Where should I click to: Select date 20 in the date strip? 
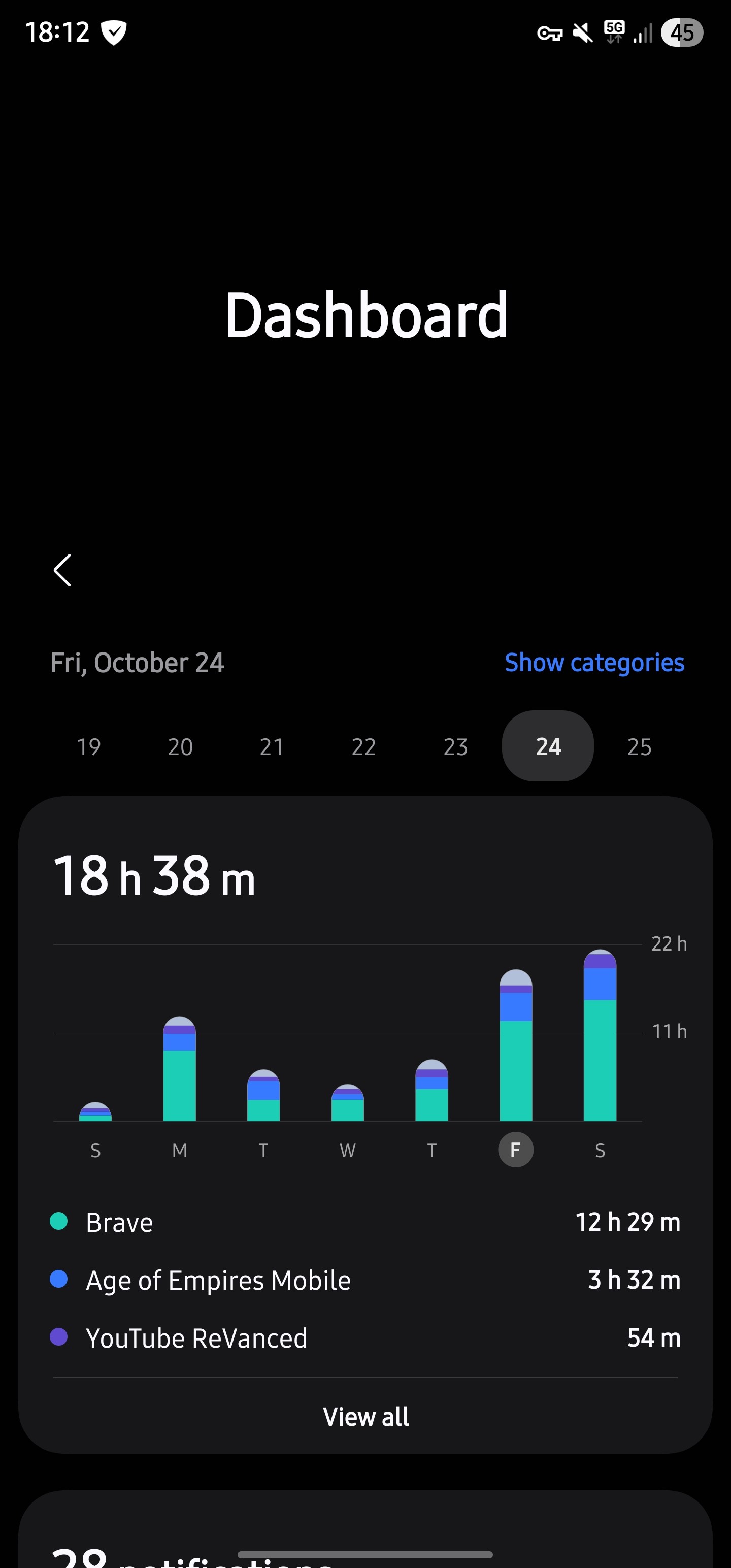[x=180, y=747]
